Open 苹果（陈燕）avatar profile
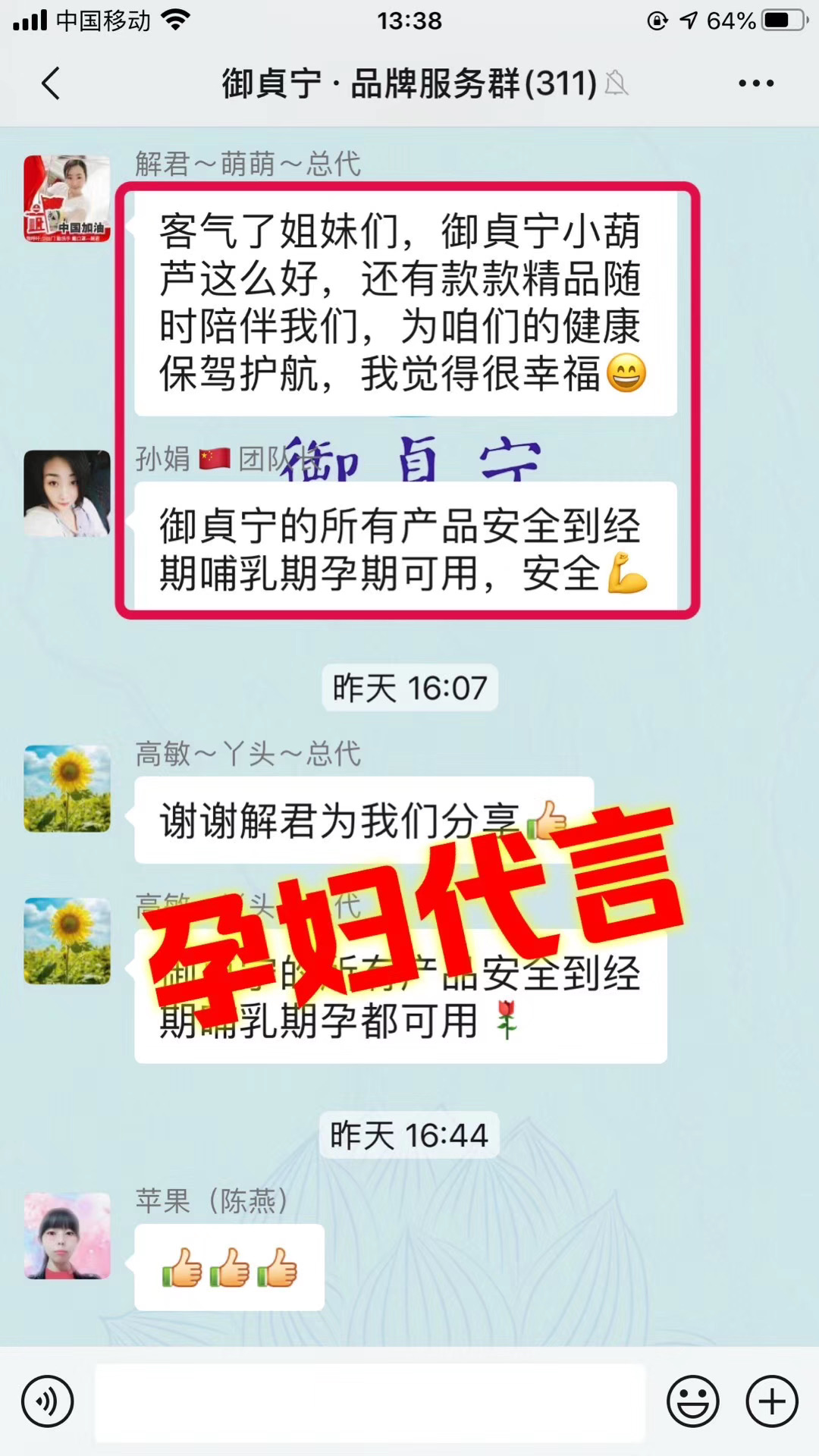 click(67, 1235)
